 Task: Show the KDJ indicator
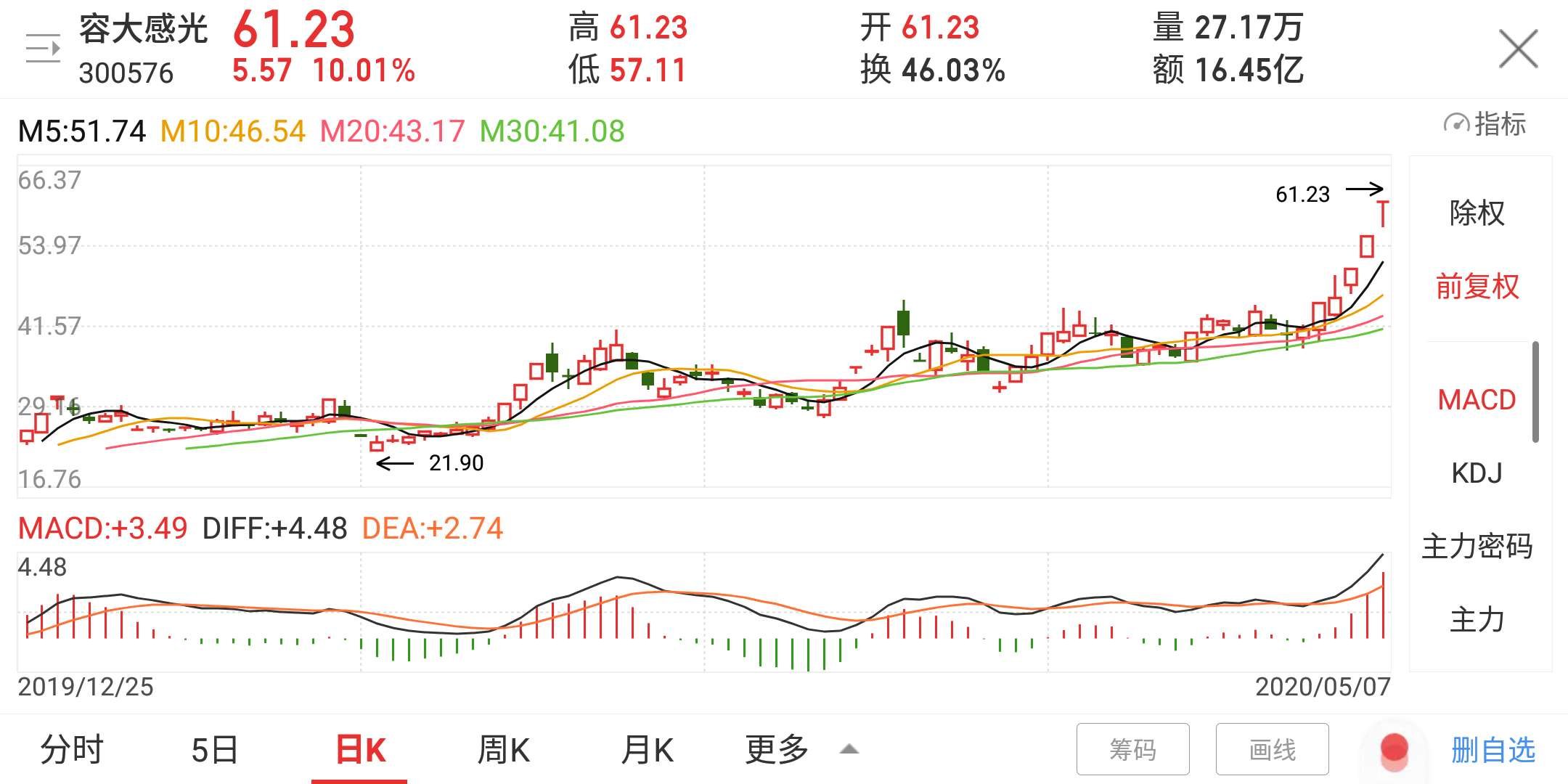tap(1477, 473)
